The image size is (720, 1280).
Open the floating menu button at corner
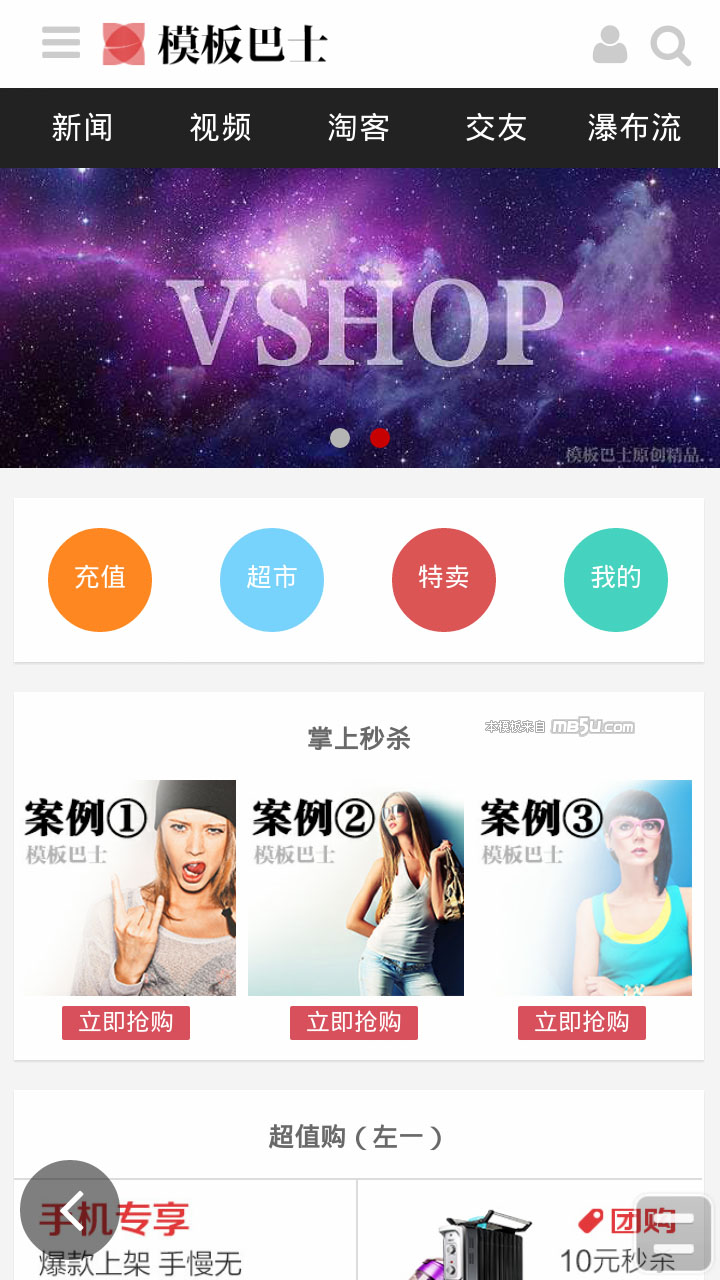click(x=674, y=1234)
